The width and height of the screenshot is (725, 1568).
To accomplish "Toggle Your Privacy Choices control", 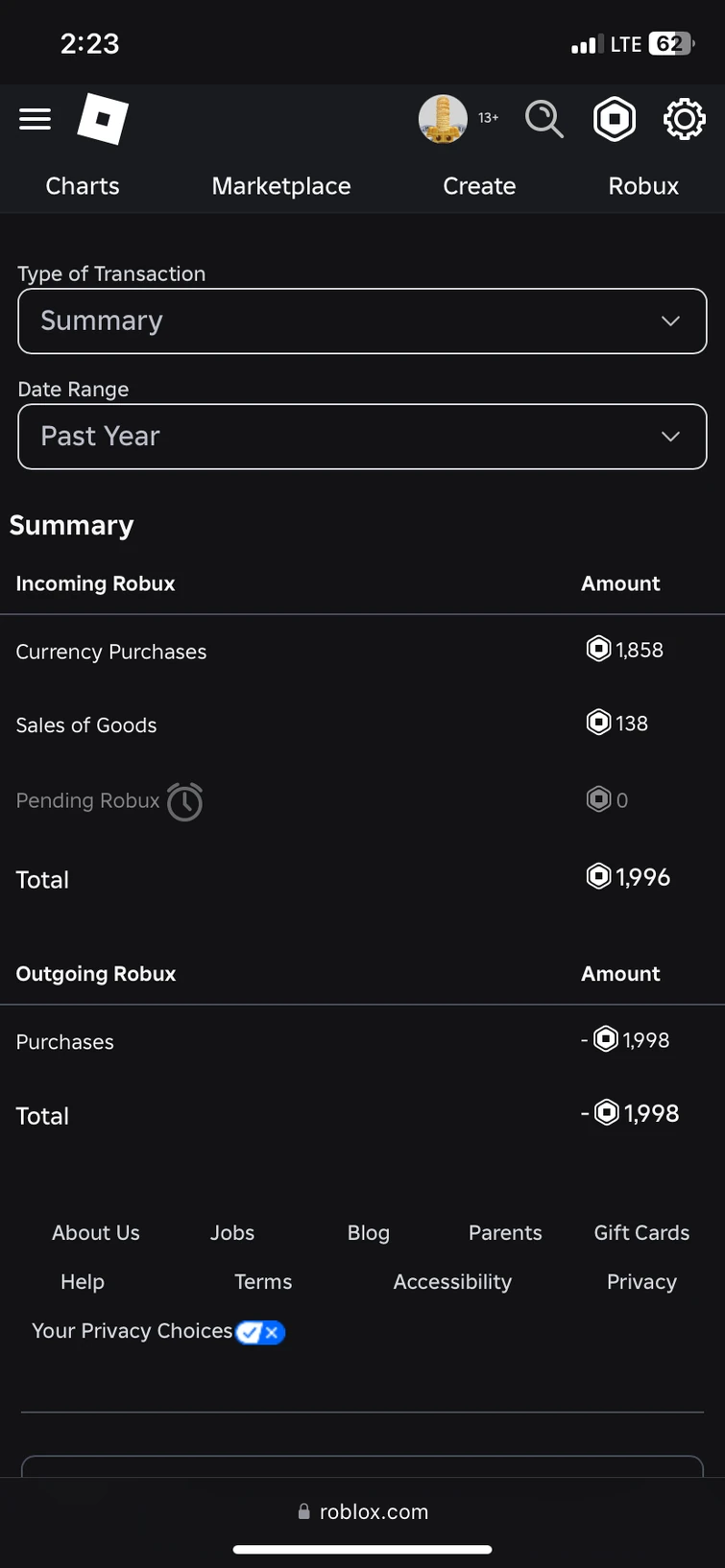I will click(x=259, y=1332).
